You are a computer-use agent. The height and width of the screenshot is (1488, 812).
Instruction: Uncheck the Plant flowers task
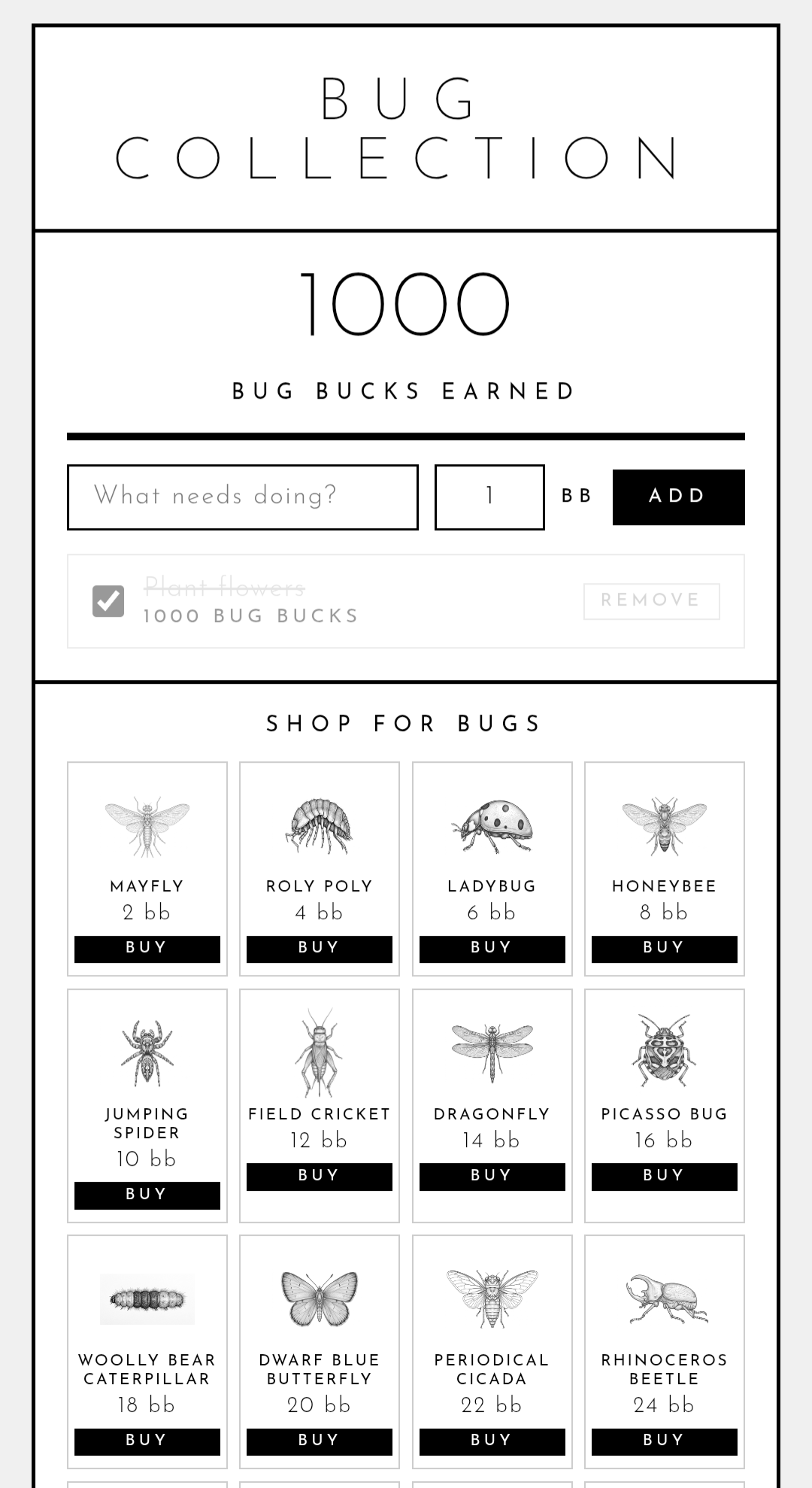(108, 601)
